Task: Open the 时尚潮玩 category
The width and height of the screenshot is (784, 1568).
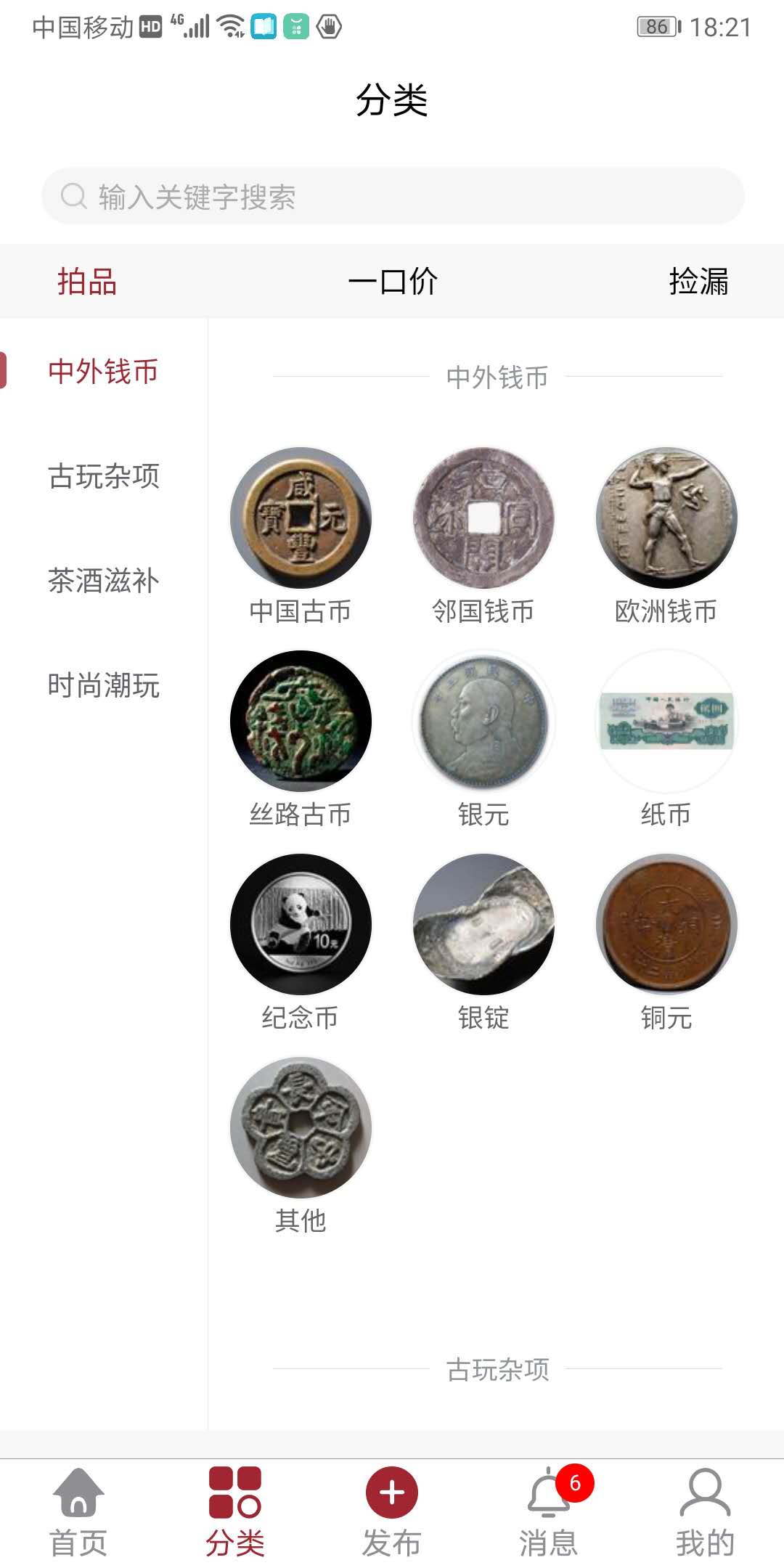Action: 103,687
